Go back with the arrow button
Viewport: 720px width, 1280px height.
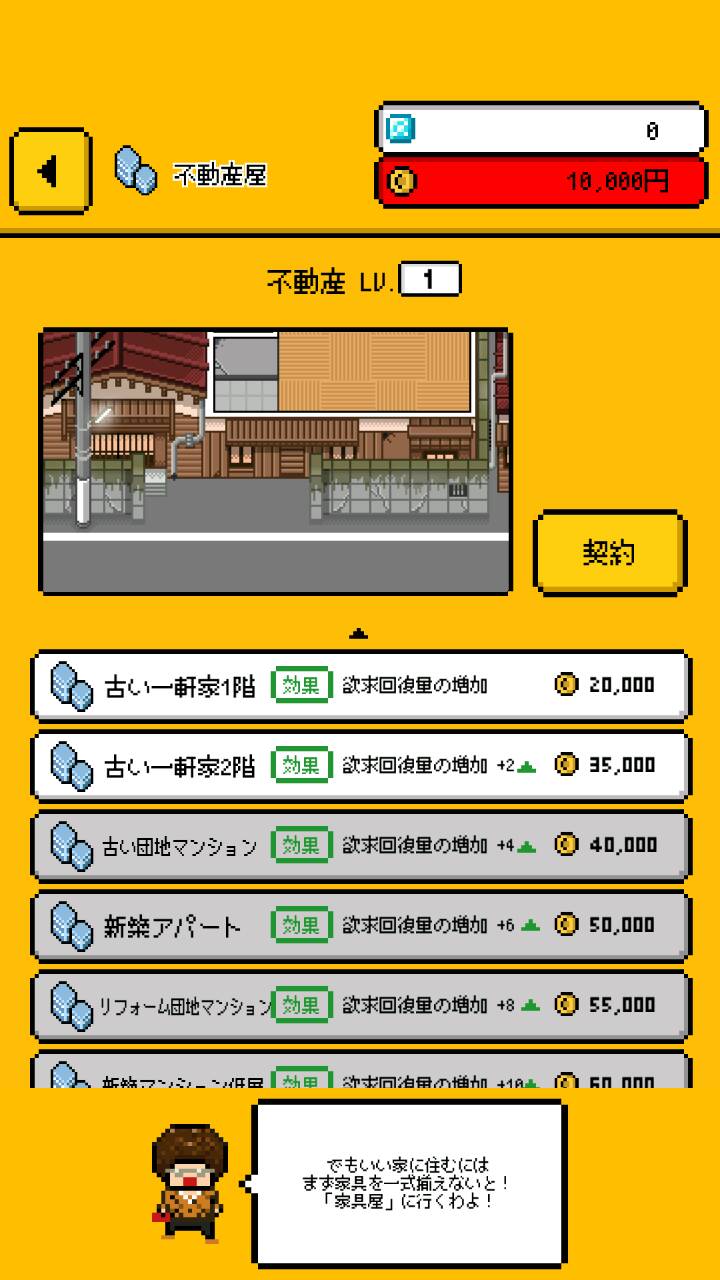pos(50,172)
